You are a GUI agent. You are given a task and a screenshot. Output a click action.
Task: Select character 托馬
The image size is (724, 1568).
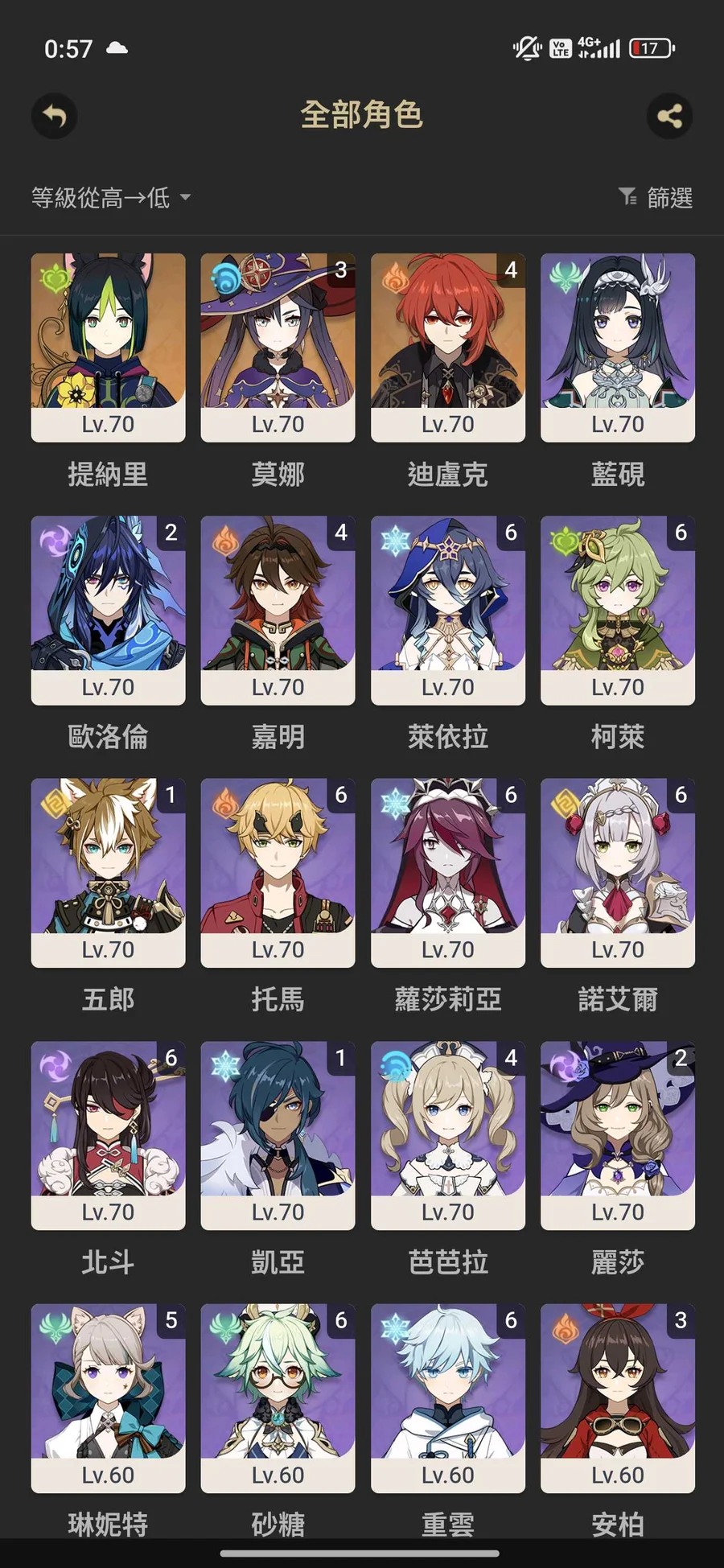tap(278, 872)
